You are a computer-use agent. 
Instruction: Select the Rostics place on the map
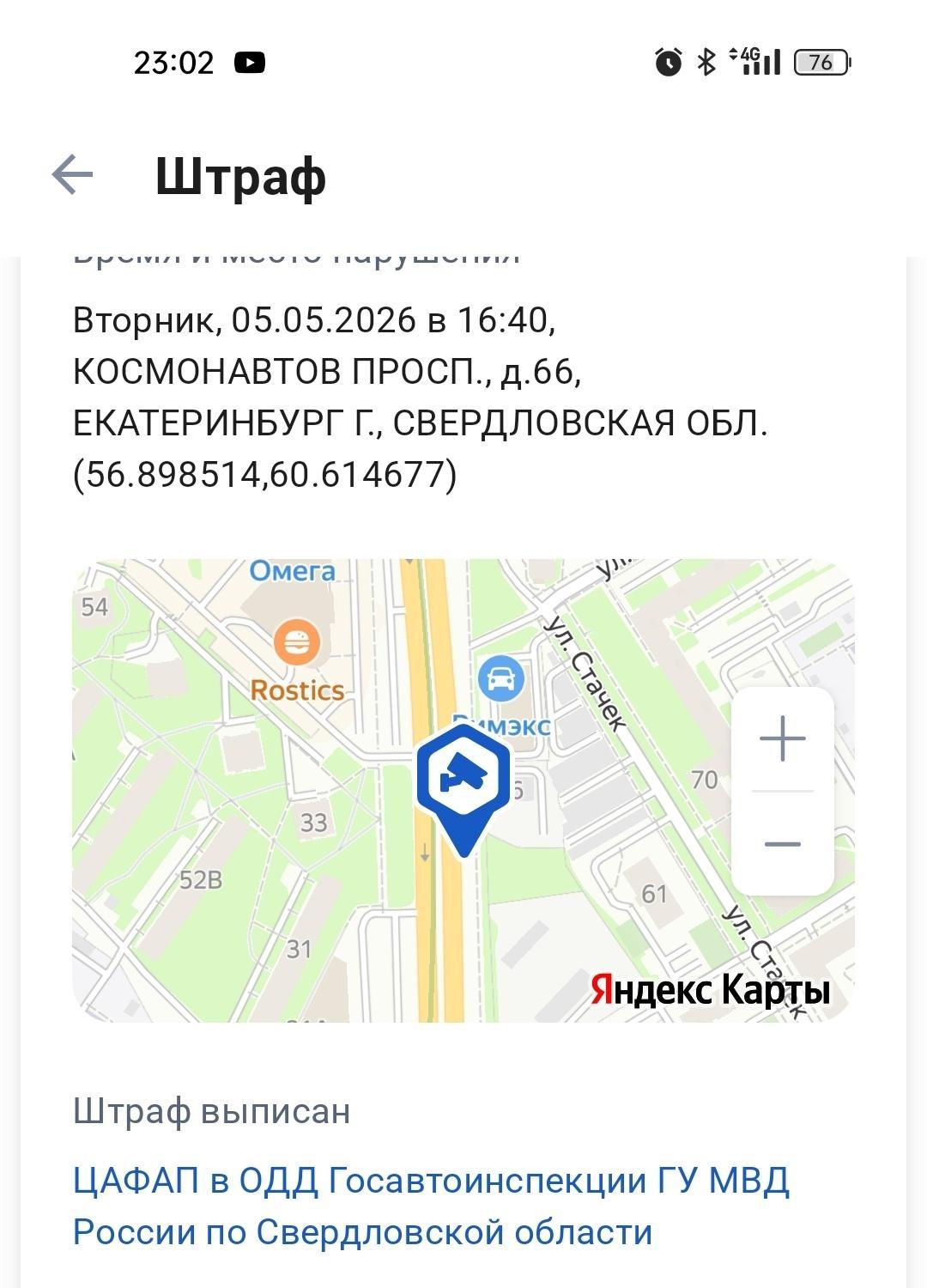coord(297,663)
